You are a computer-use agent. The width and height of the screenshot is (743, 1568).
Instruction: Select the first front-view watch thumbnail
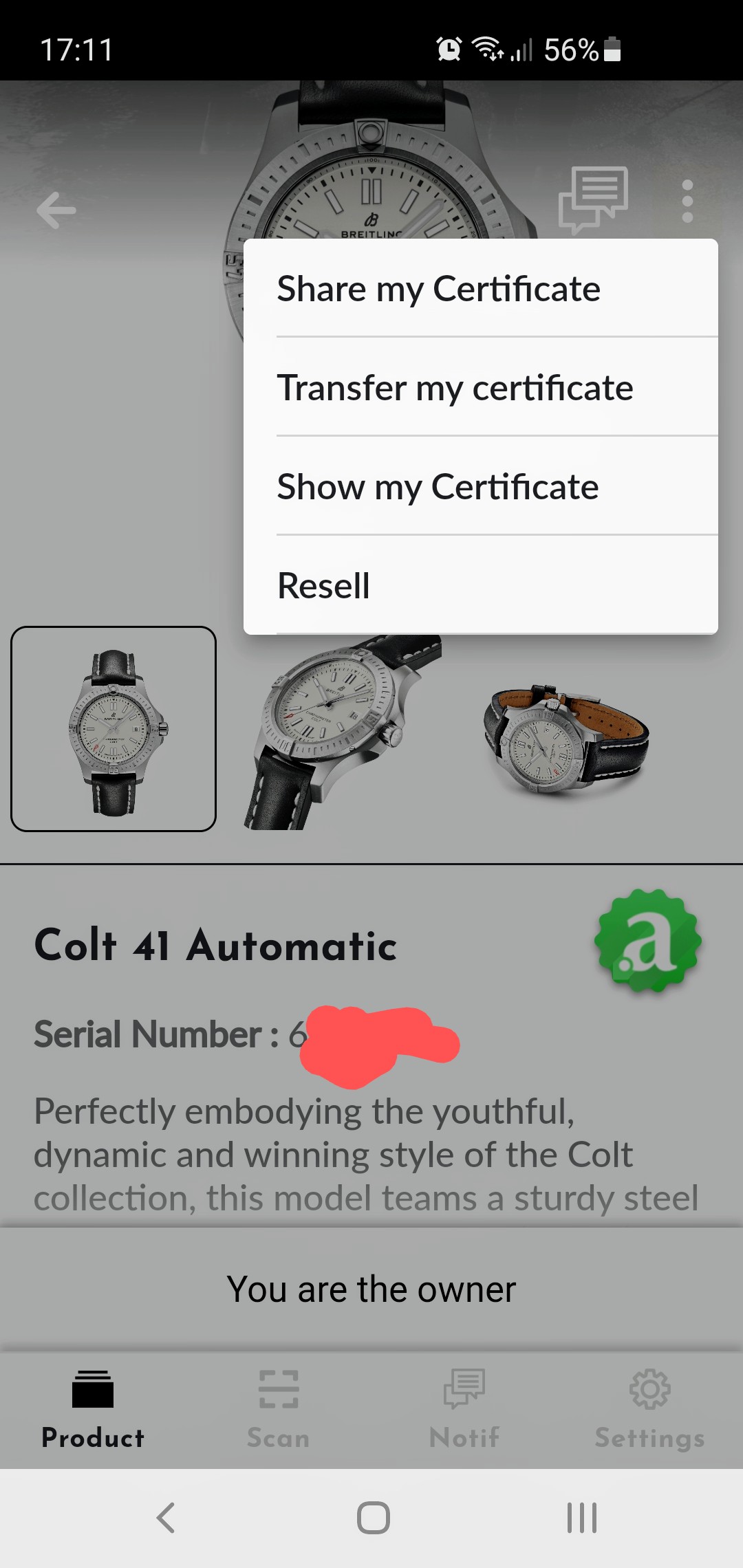coord(114,729)
